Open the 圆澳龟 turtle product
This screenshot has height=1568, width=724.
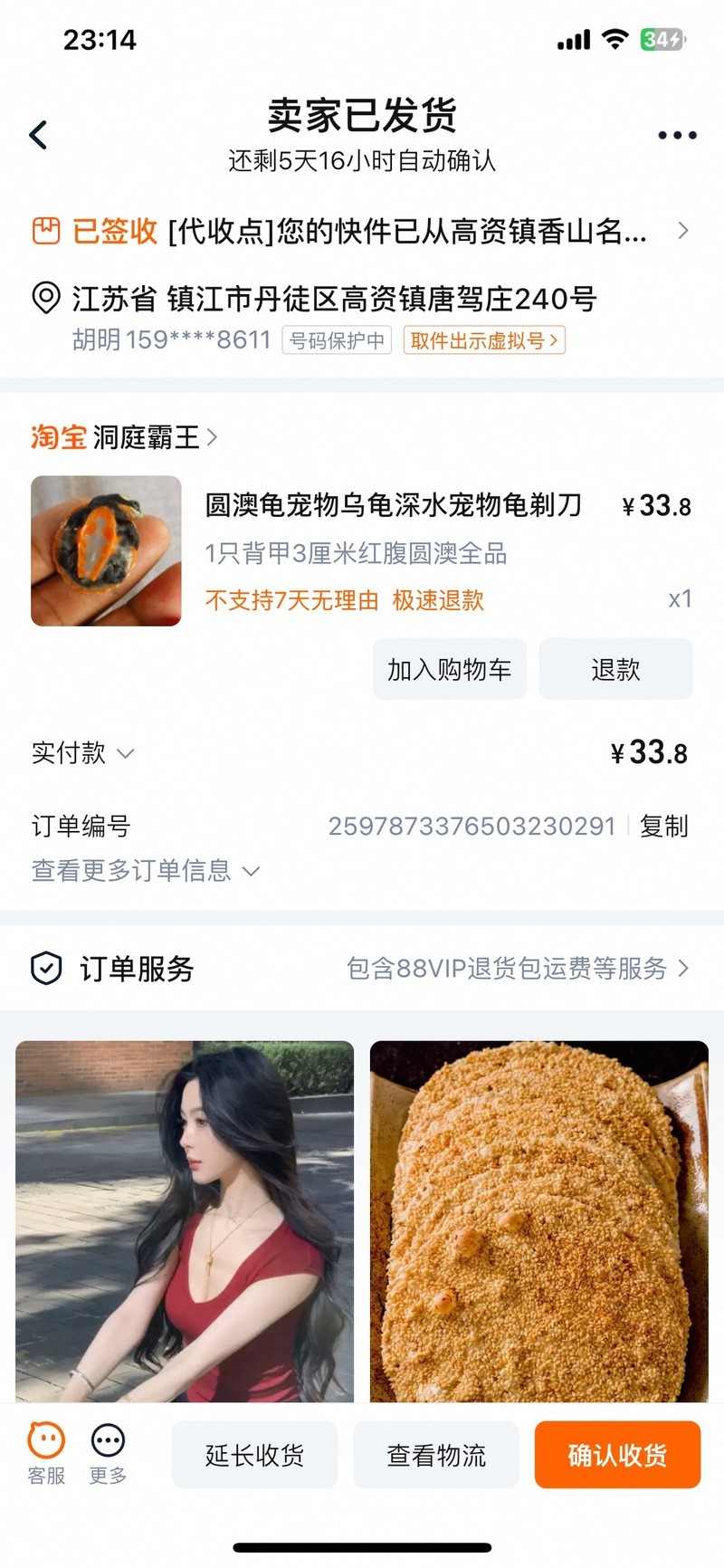(x=393, y=505)
